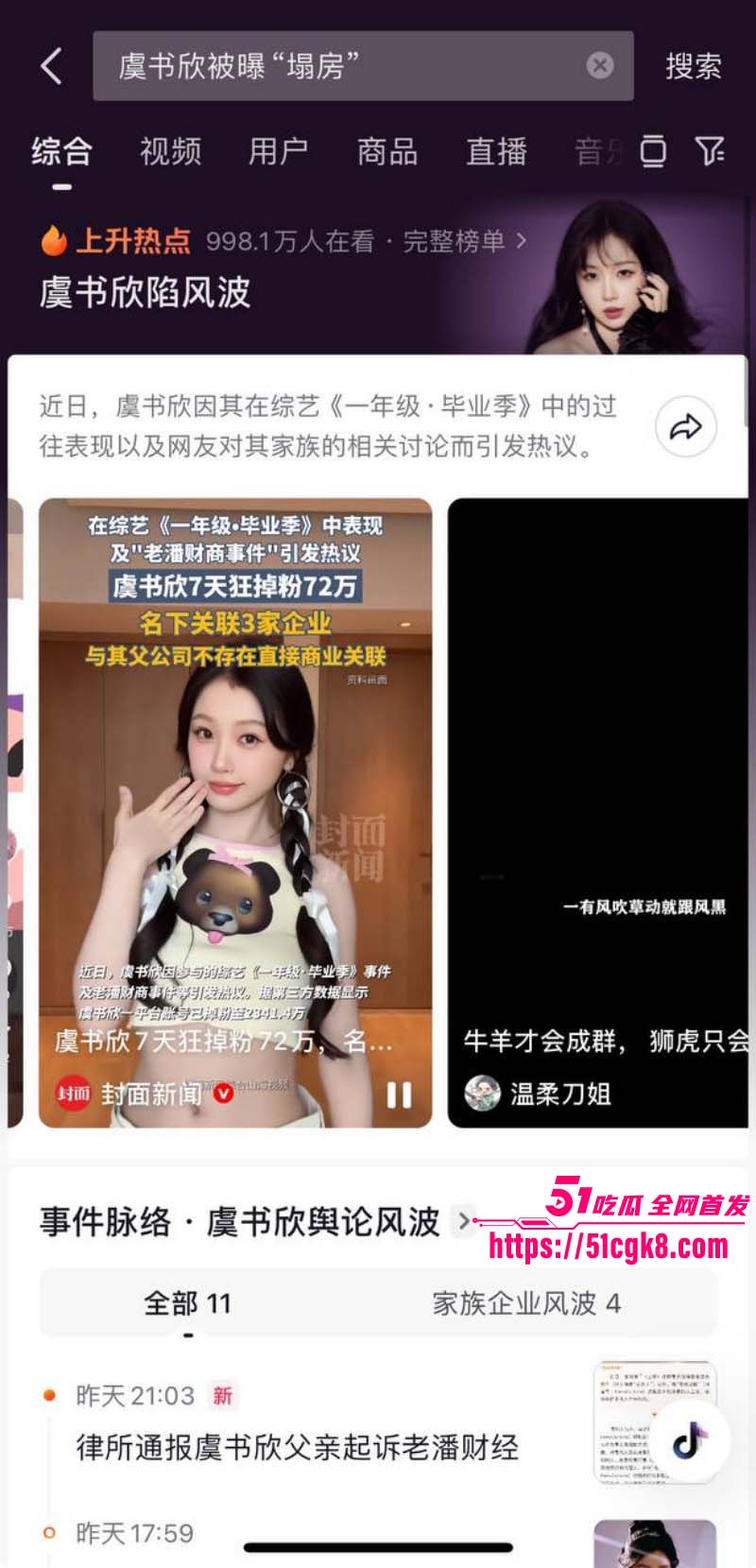
Task: Clear the search query text
Action: coord(600,65)
